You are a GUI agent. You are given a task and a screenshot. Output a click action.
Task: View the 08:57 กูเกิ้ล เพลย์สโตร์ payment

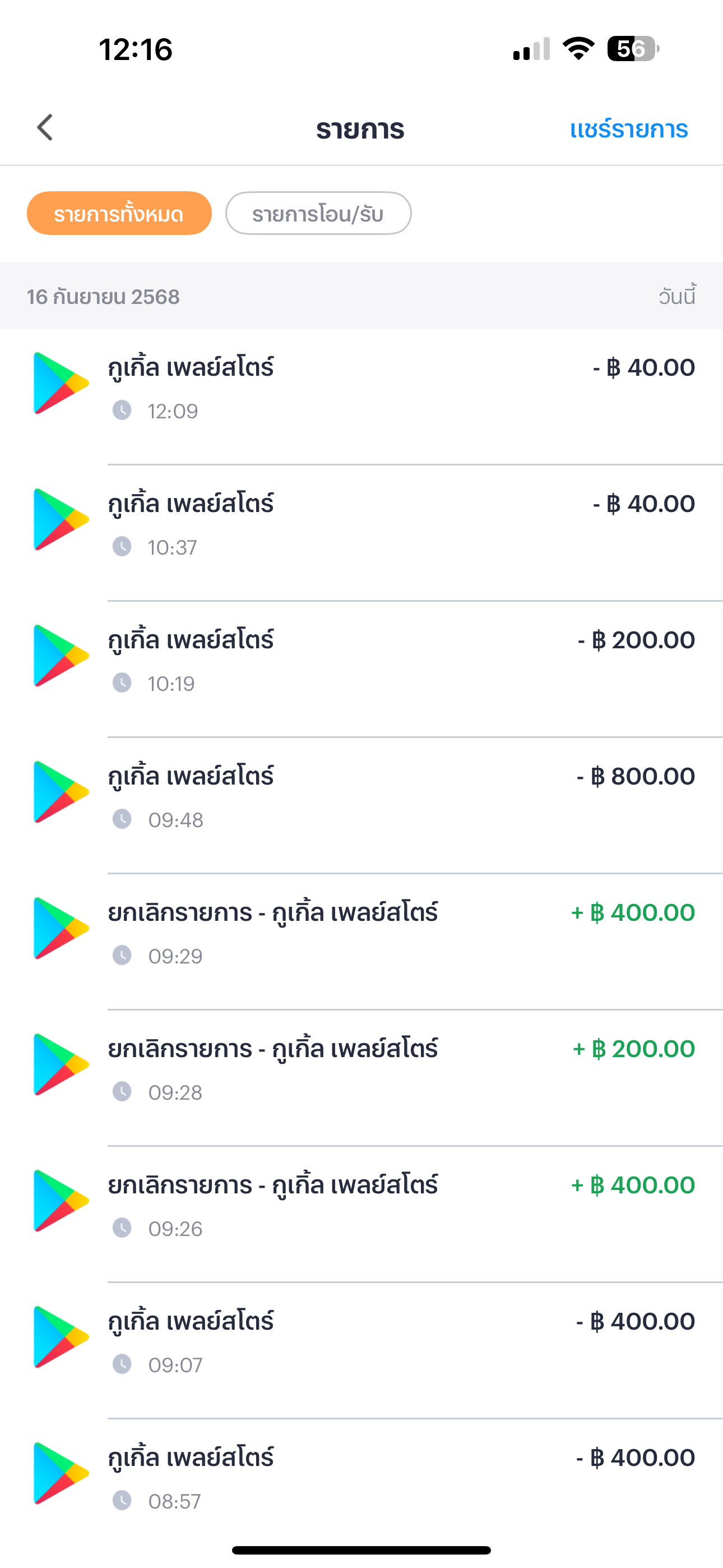tap(361, 1479)
